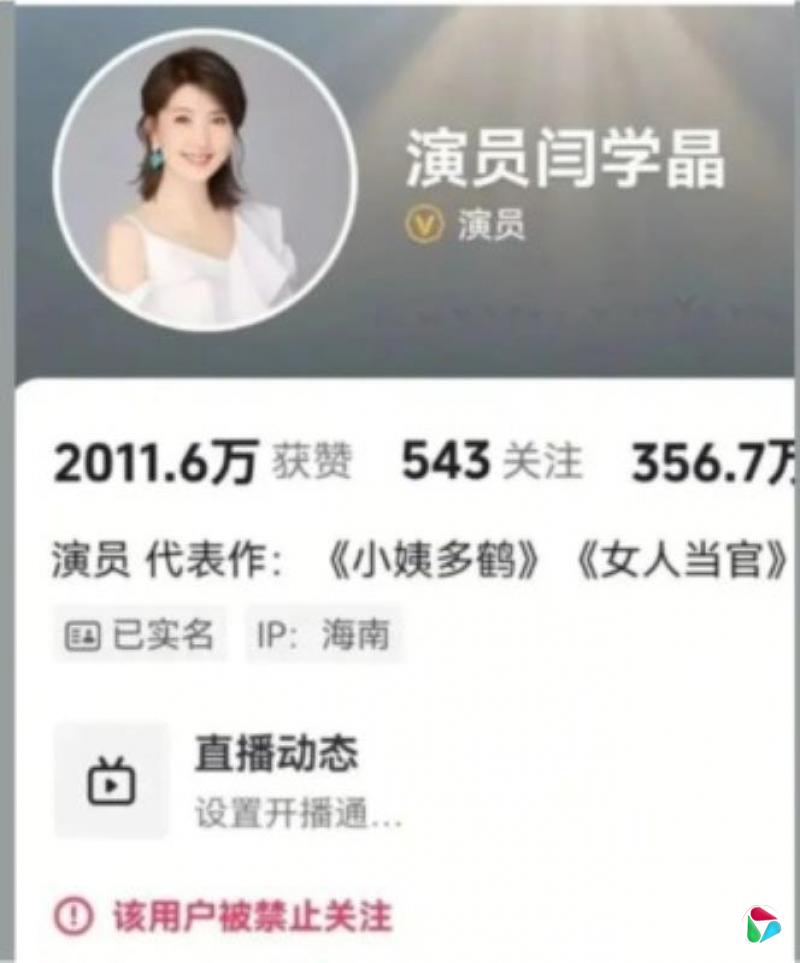Open the profile avatar photo

pos(205,181)
